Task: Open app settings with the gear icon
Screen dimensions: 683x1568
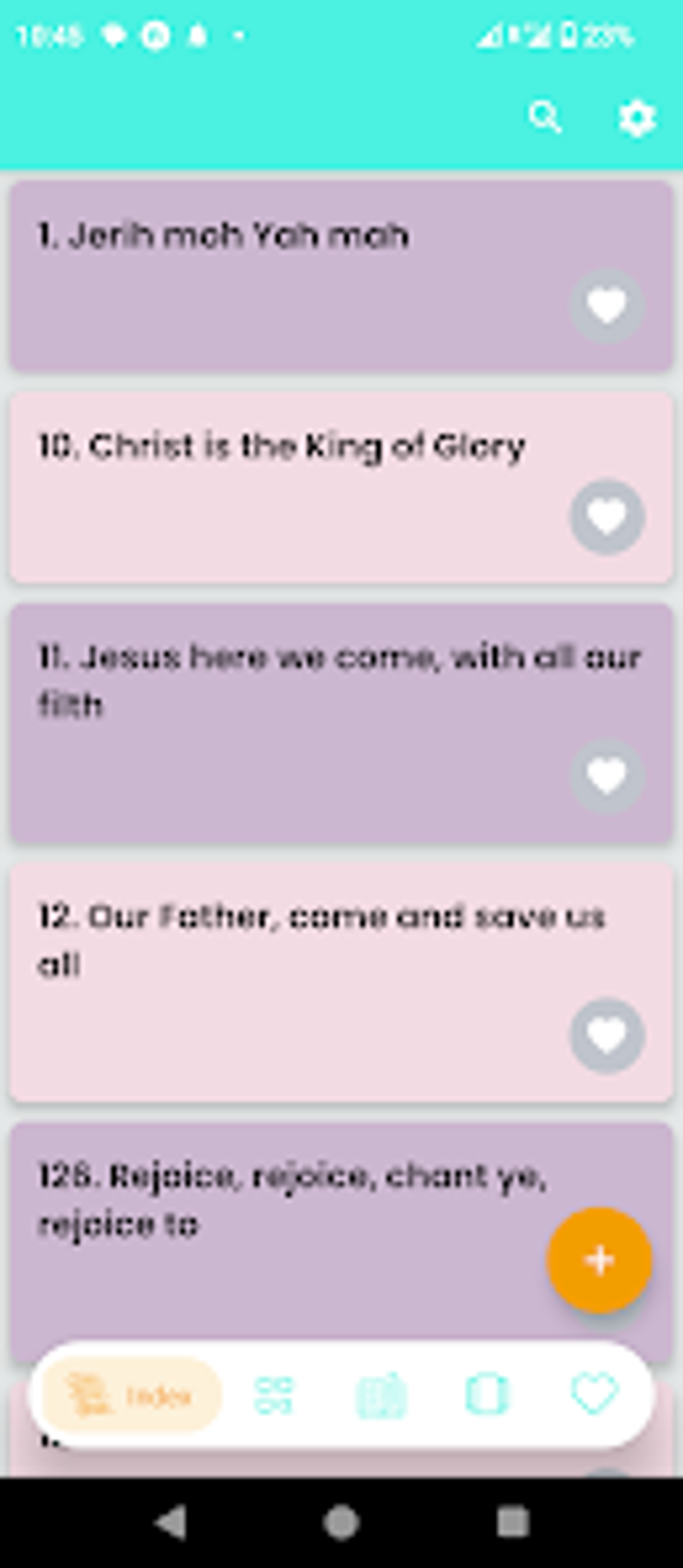Action: pos(636,117)
